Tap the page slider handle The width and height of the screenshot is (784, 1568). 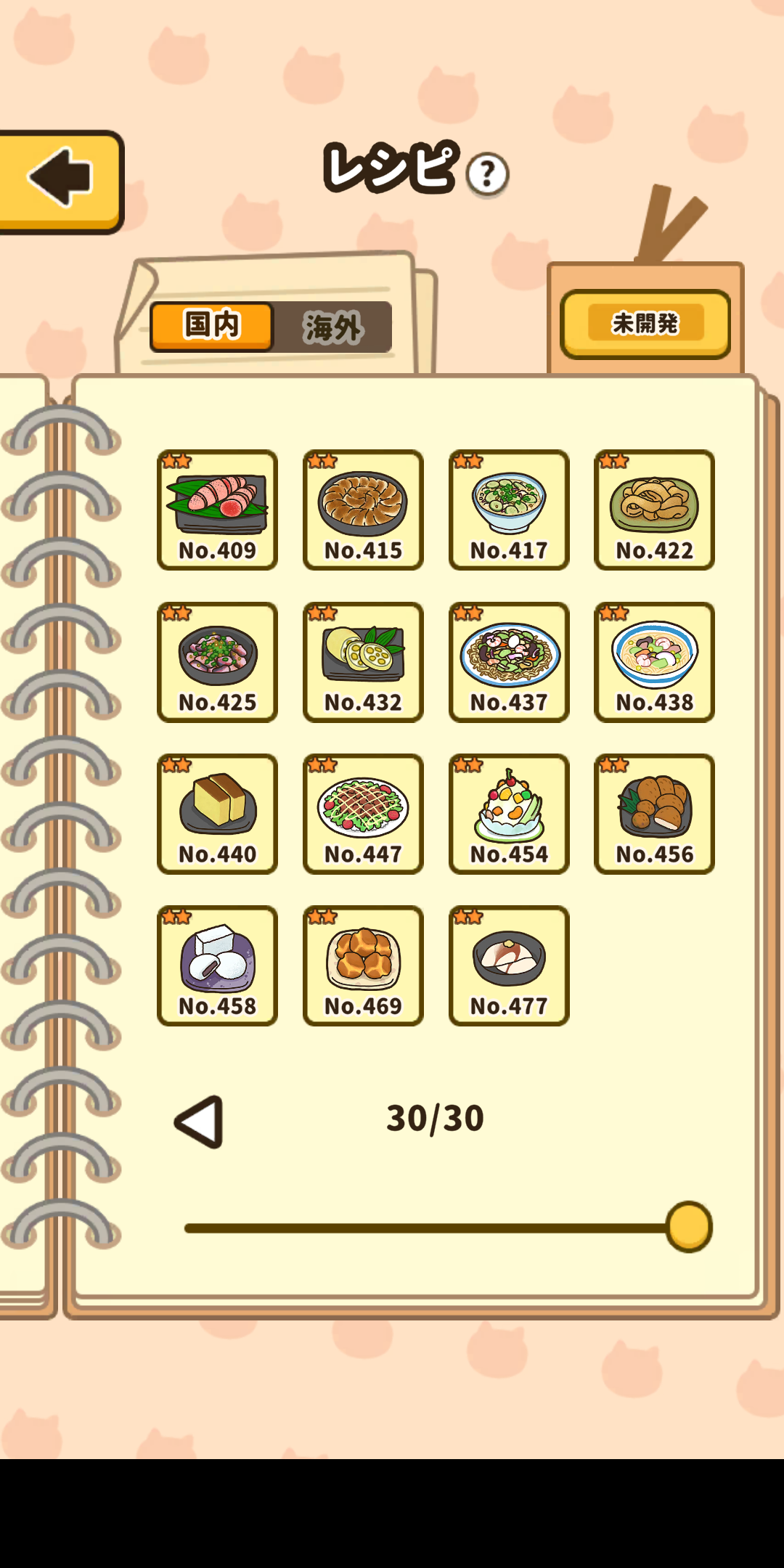pyautogui.click(x=689, y=1227)
